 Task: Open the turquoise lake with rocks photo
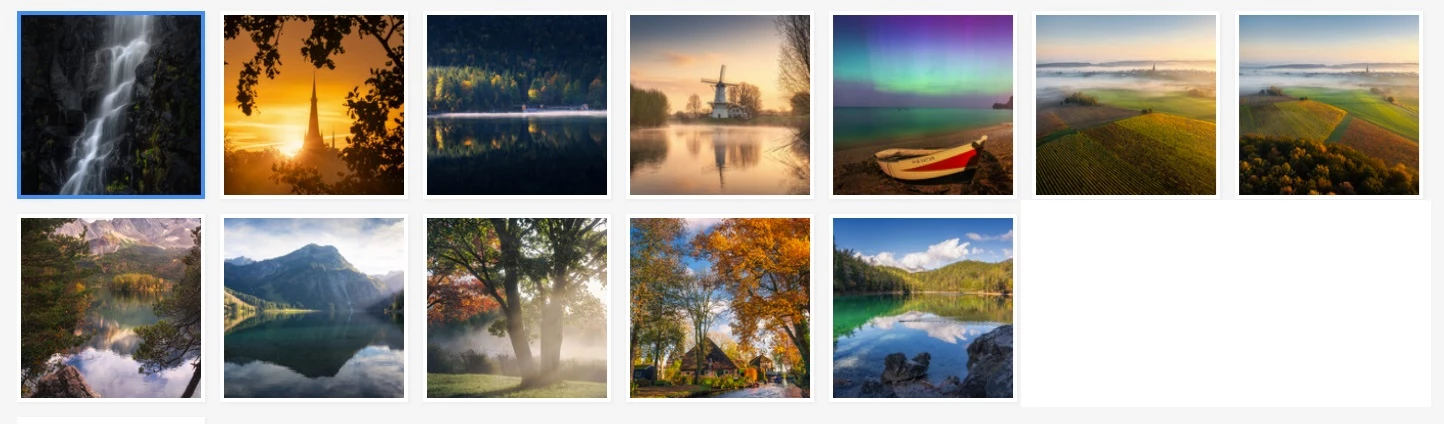(923, 308)
